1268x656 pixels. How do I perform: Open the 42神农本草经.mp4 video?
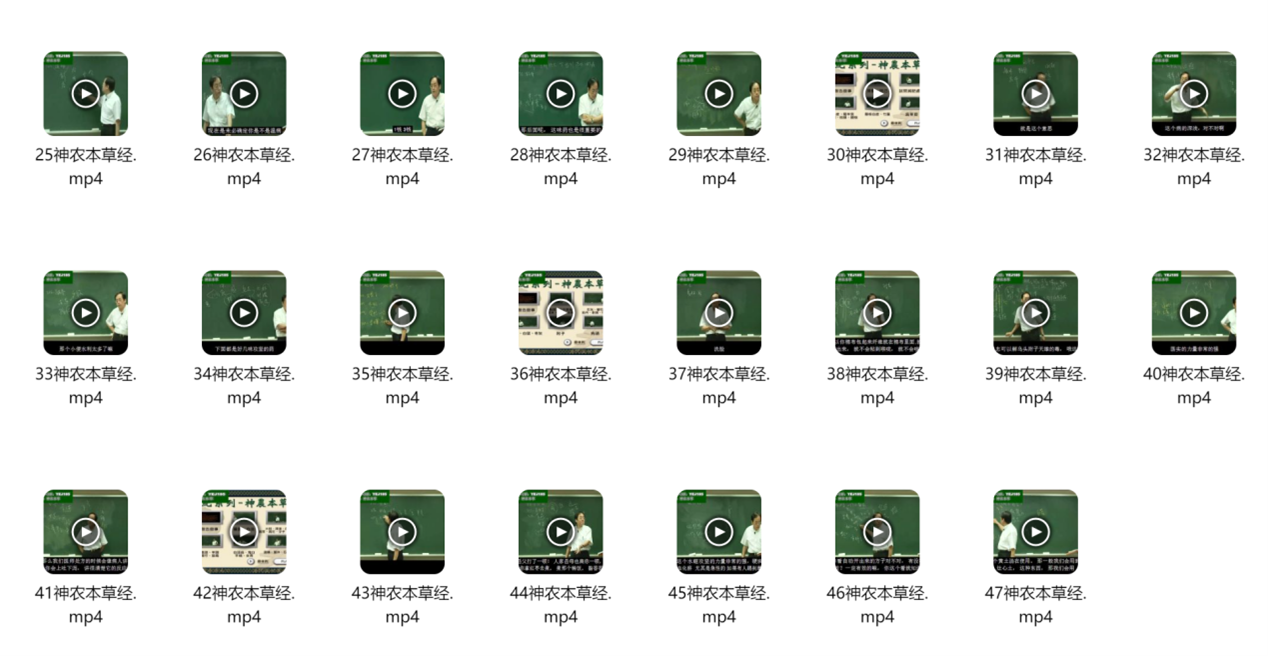point(243,532)
